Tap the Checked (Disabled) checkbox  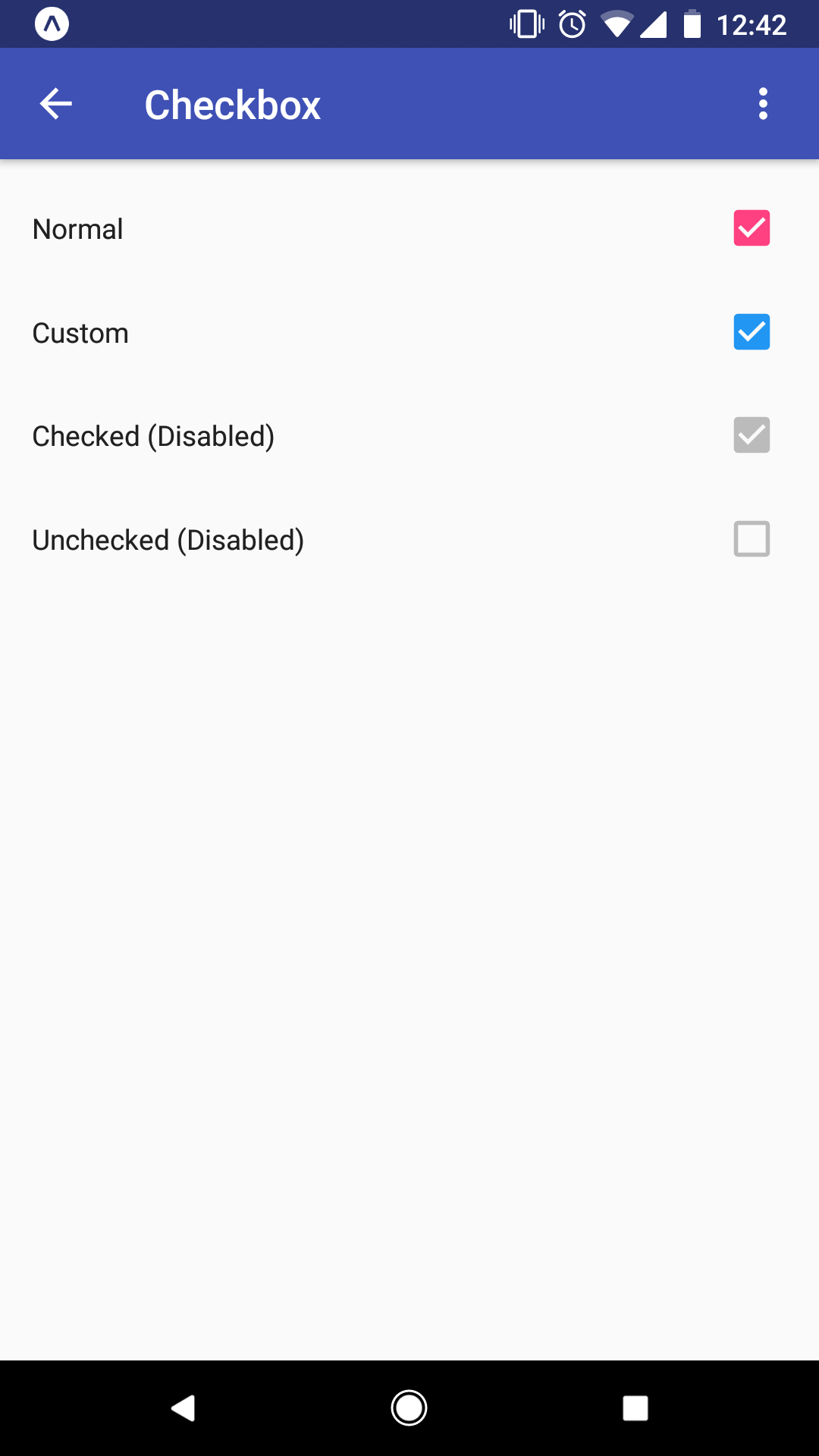coord(752,435)
